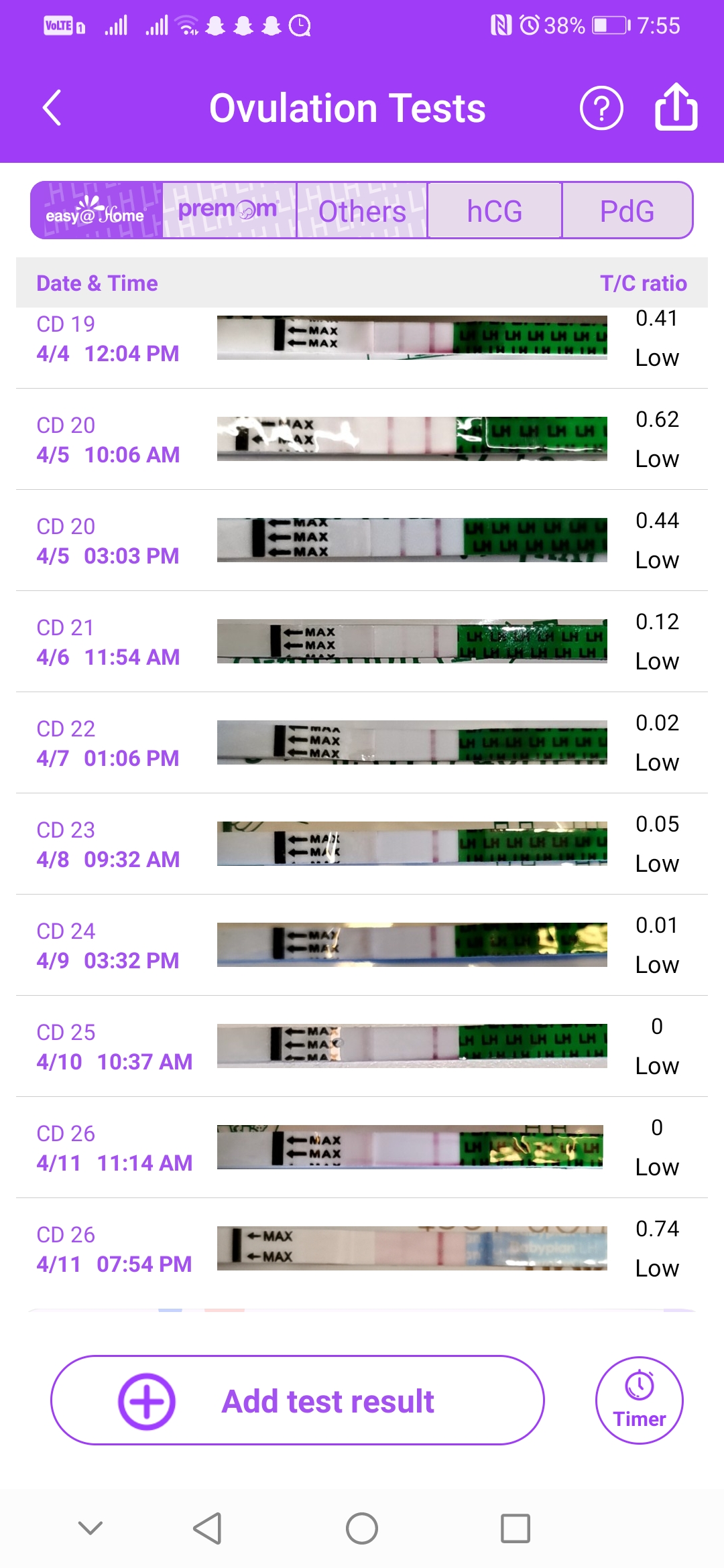Open the 4/11 07:54 PM test entry

pos(362,1249)
